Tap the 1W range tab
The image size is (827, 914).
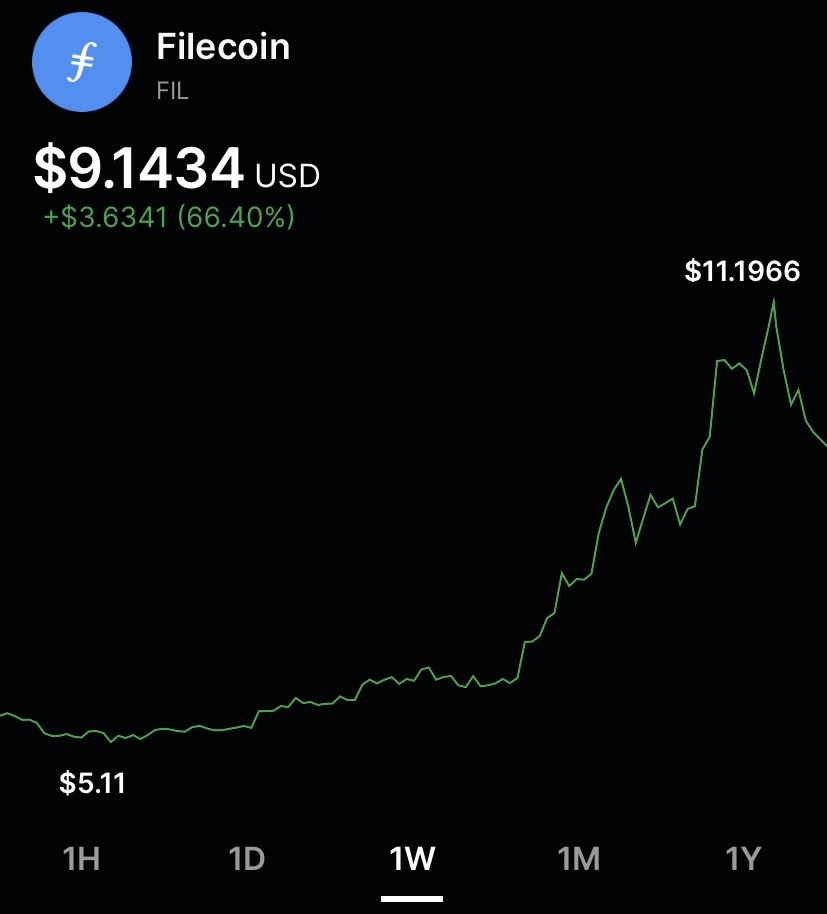pos(412,859)
